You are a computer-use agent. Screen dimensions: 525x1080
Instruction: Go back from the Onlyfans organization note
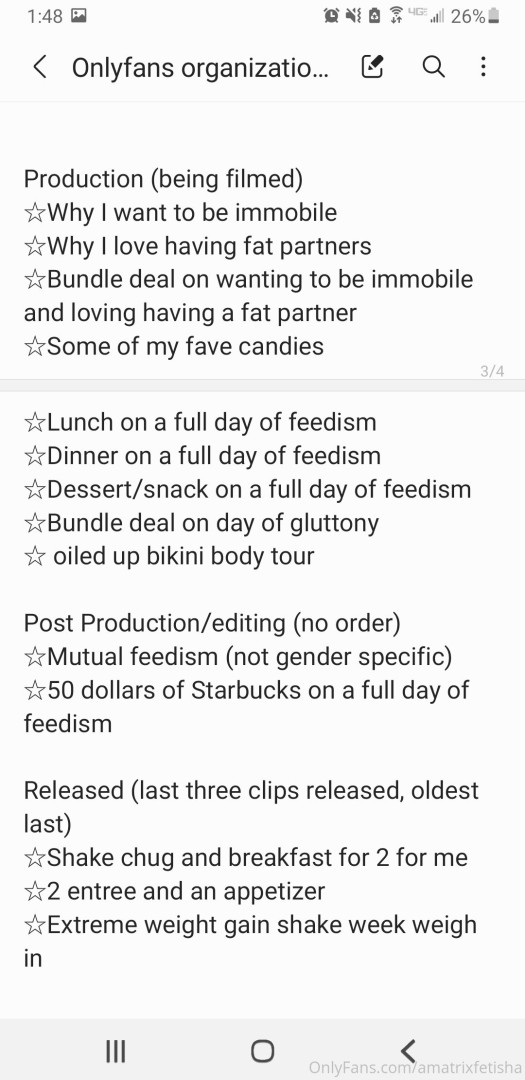click(40, 68)
